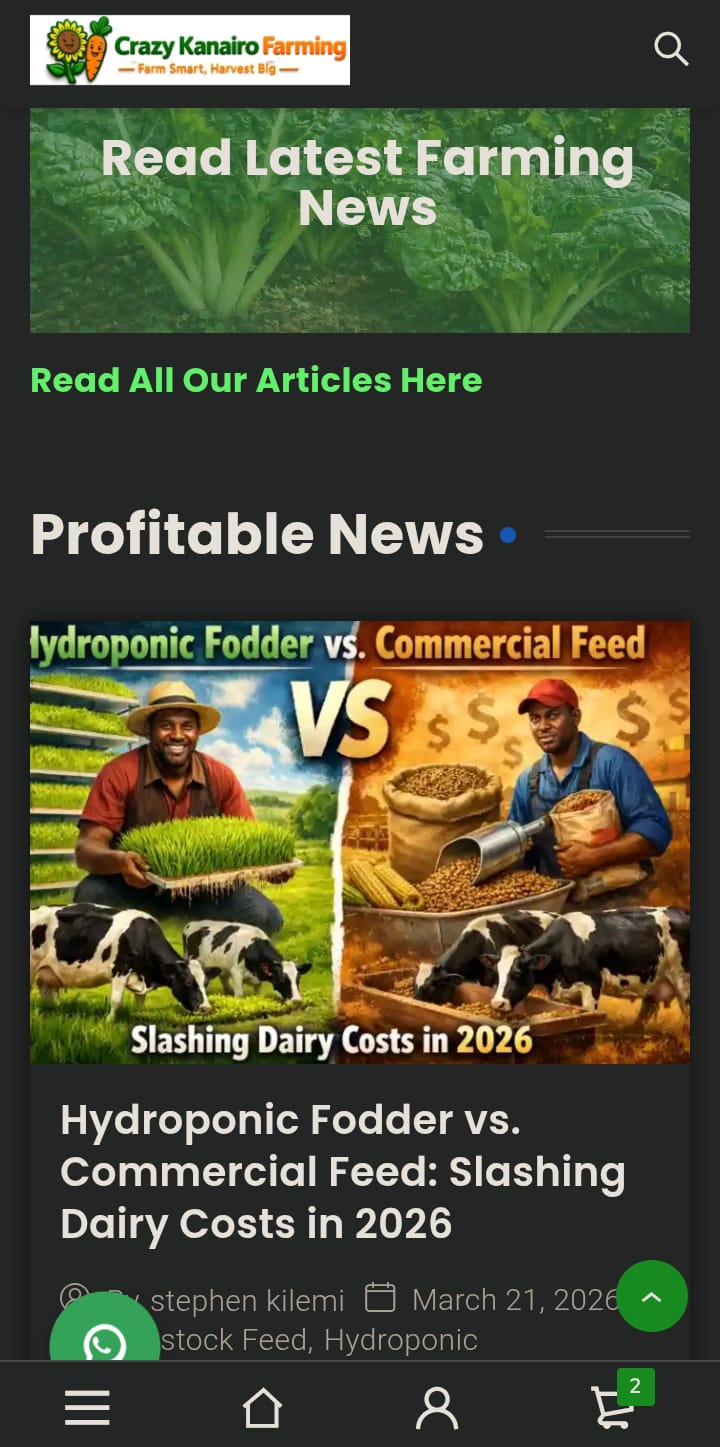View author stephen kilemi's posts
Viewport: 720px width, 1447px height.
click(247, 1300)
